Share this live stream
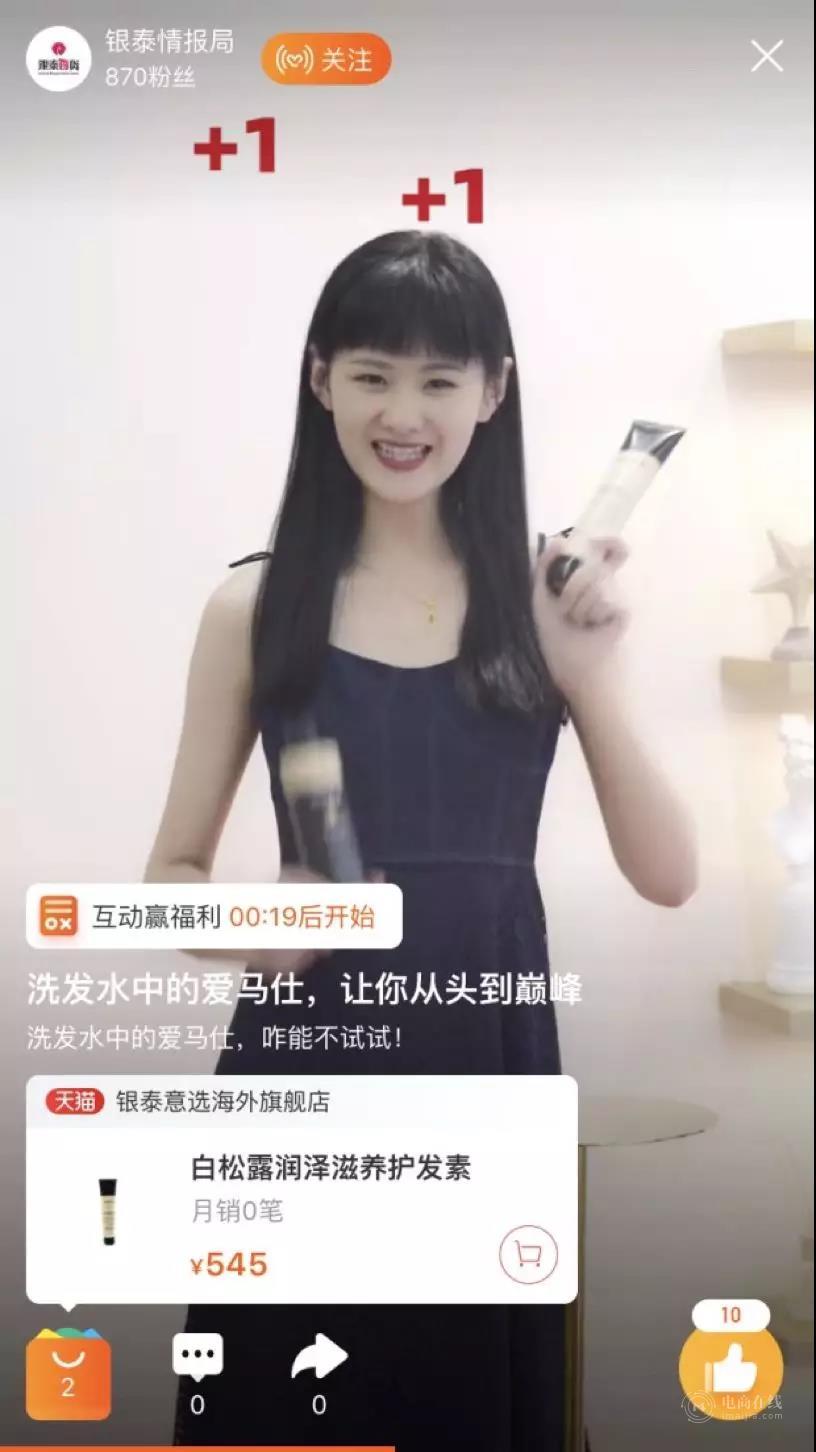The image size is (816, 1452). 318,1360
